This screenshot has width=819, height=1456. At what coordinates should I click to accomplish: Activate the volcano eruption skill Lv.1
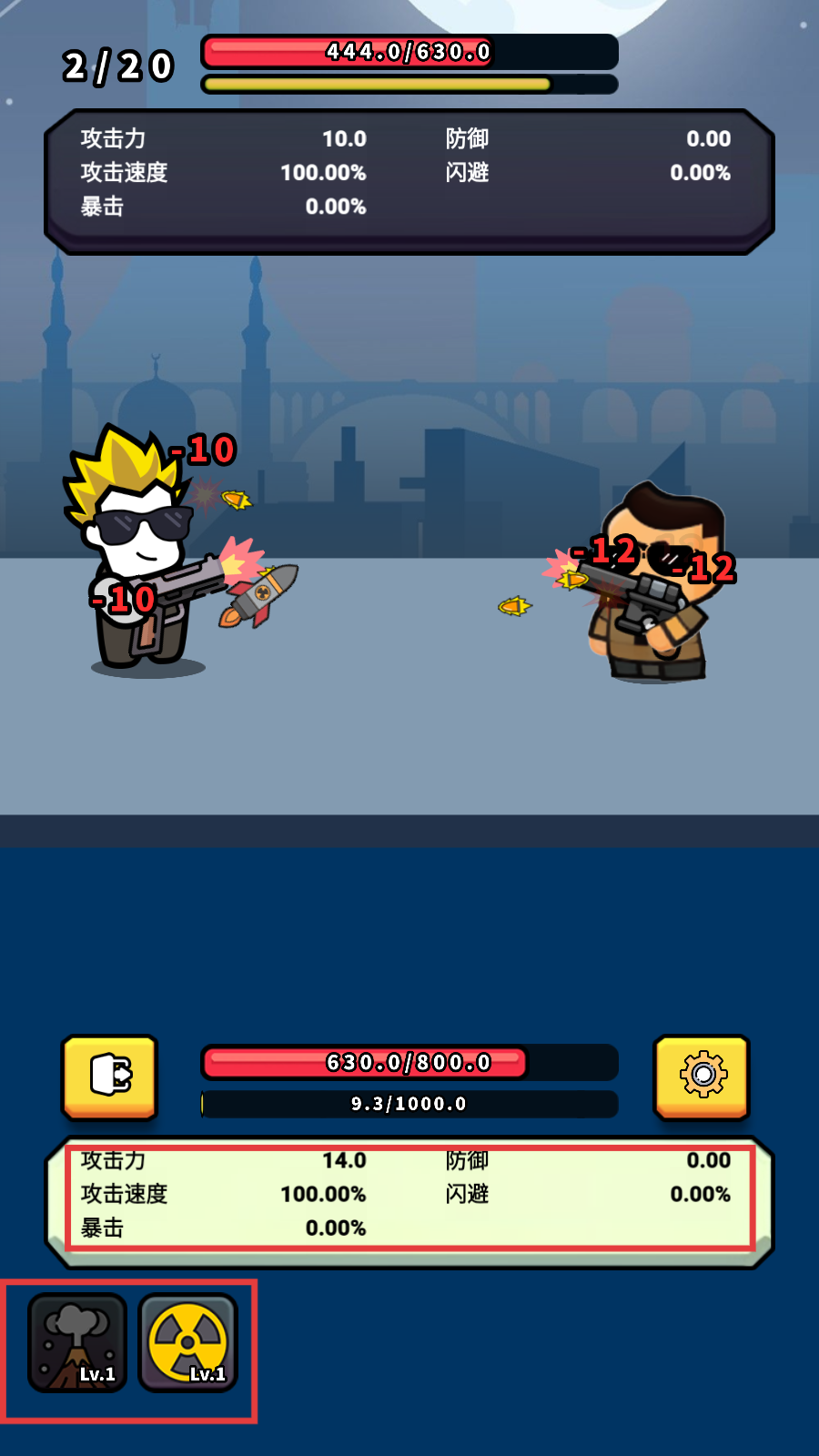[77, 1342]
